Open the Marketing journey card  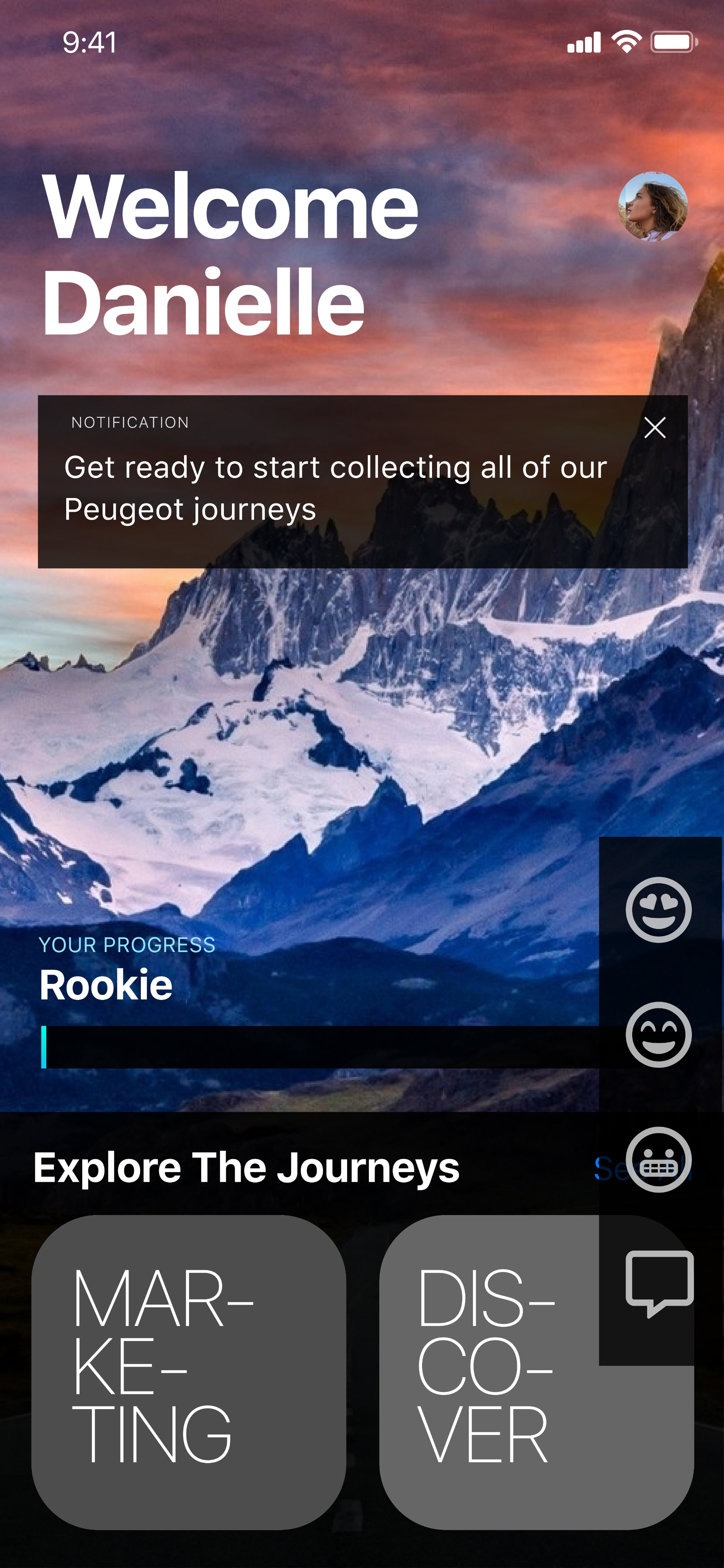click(x=189, y=1372)
